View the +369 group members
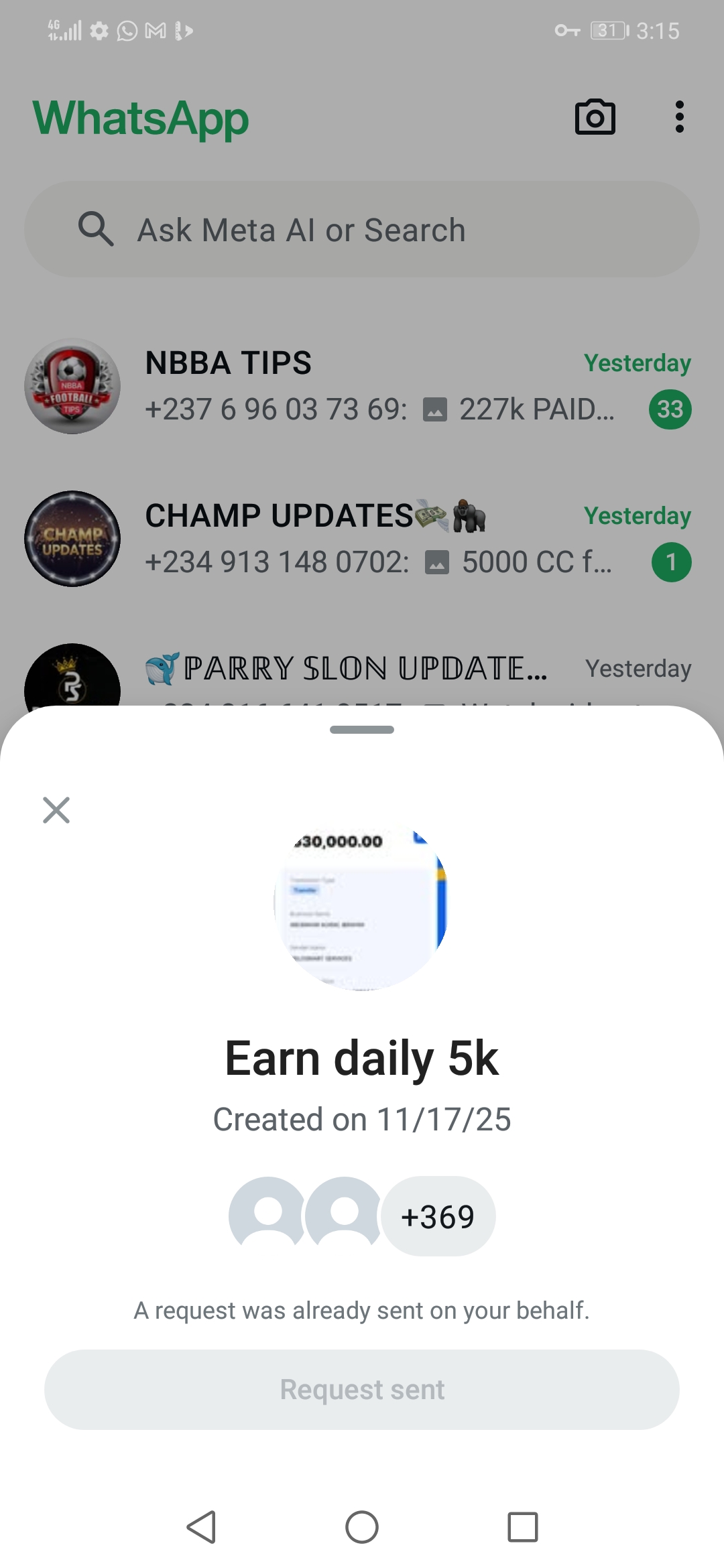 [438, 1216]
